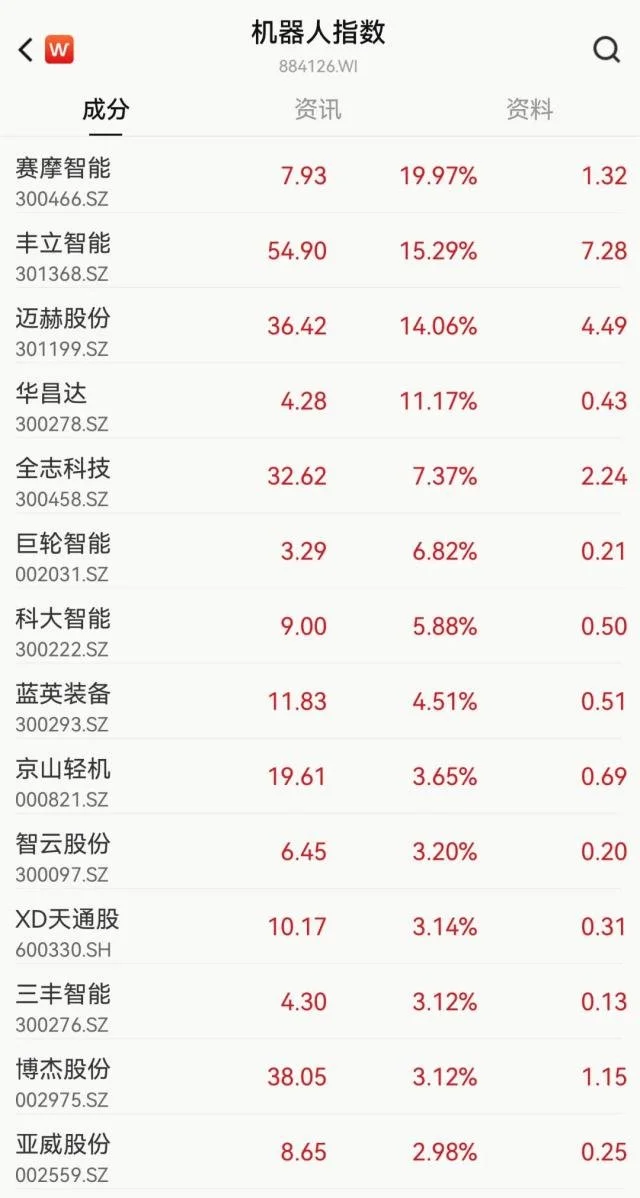Open 智云股份 stock details

click(320, 851)
